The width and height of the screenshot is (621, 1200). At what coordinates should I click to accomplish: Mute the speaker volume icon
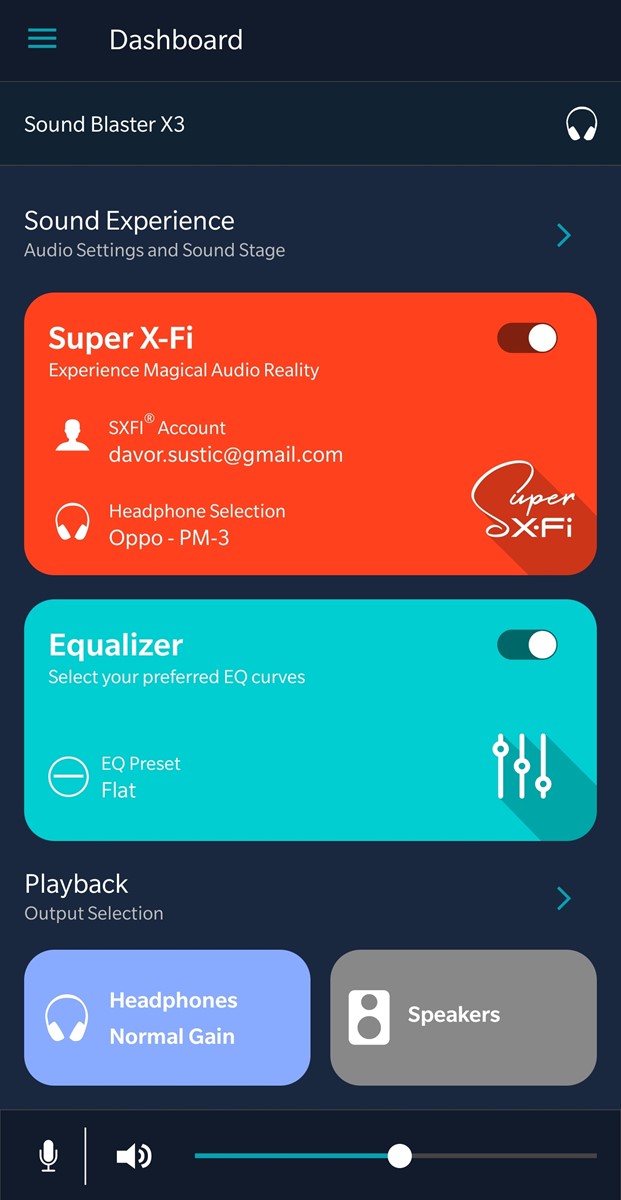tap(133, 1157)
